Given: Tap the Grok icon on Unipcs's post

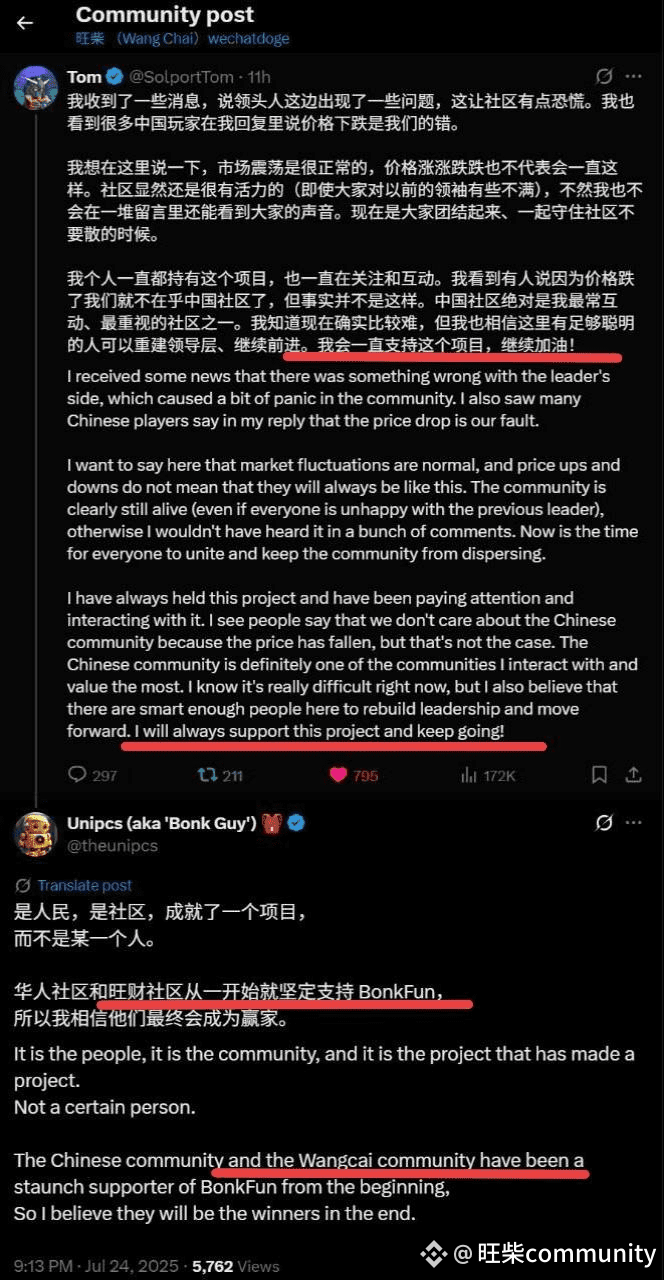Looking at the screenshot, I should pos(603,823).
